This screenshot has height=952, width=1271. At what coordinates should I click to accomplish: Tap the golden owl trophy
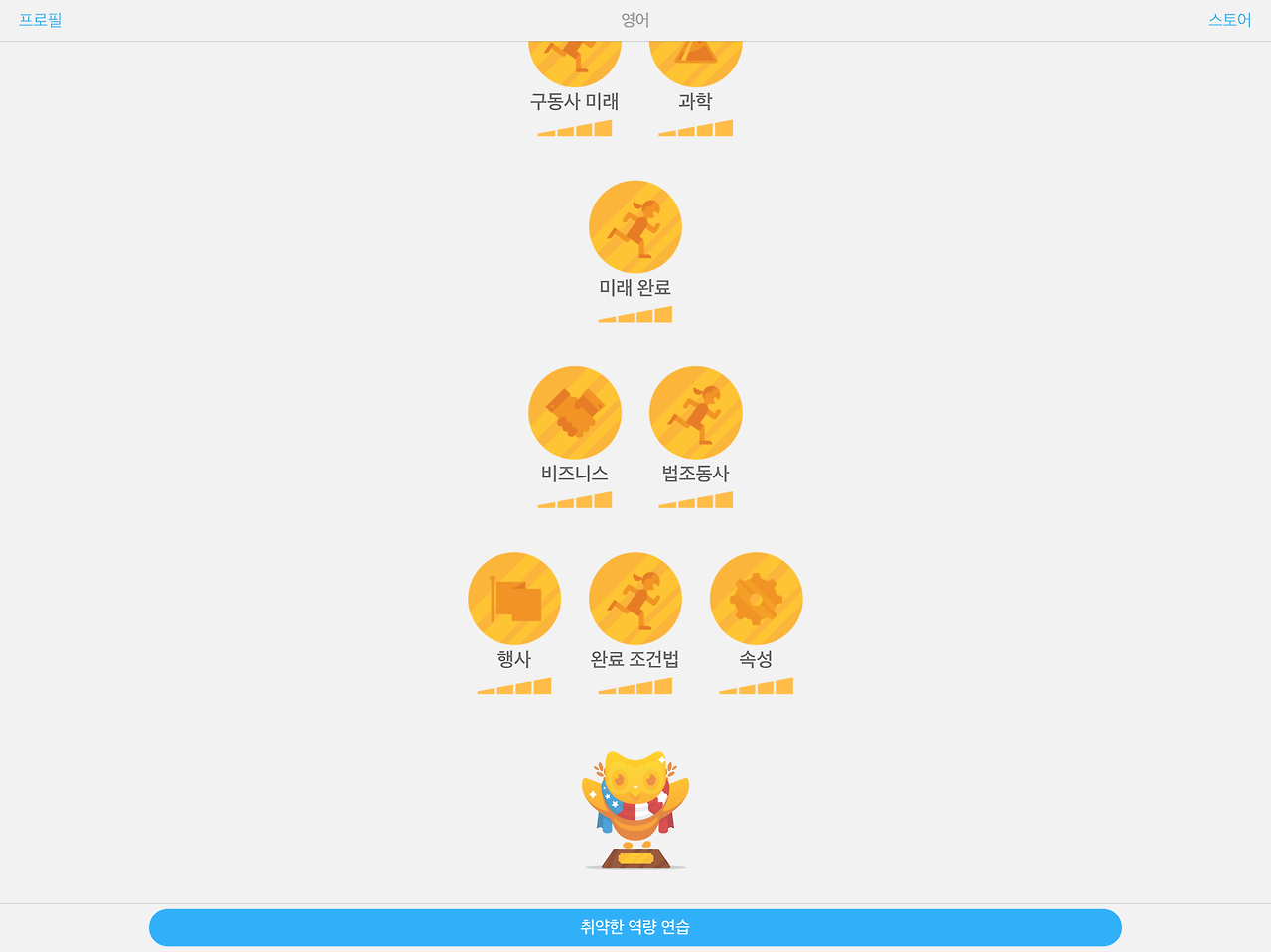coord(635,810)
